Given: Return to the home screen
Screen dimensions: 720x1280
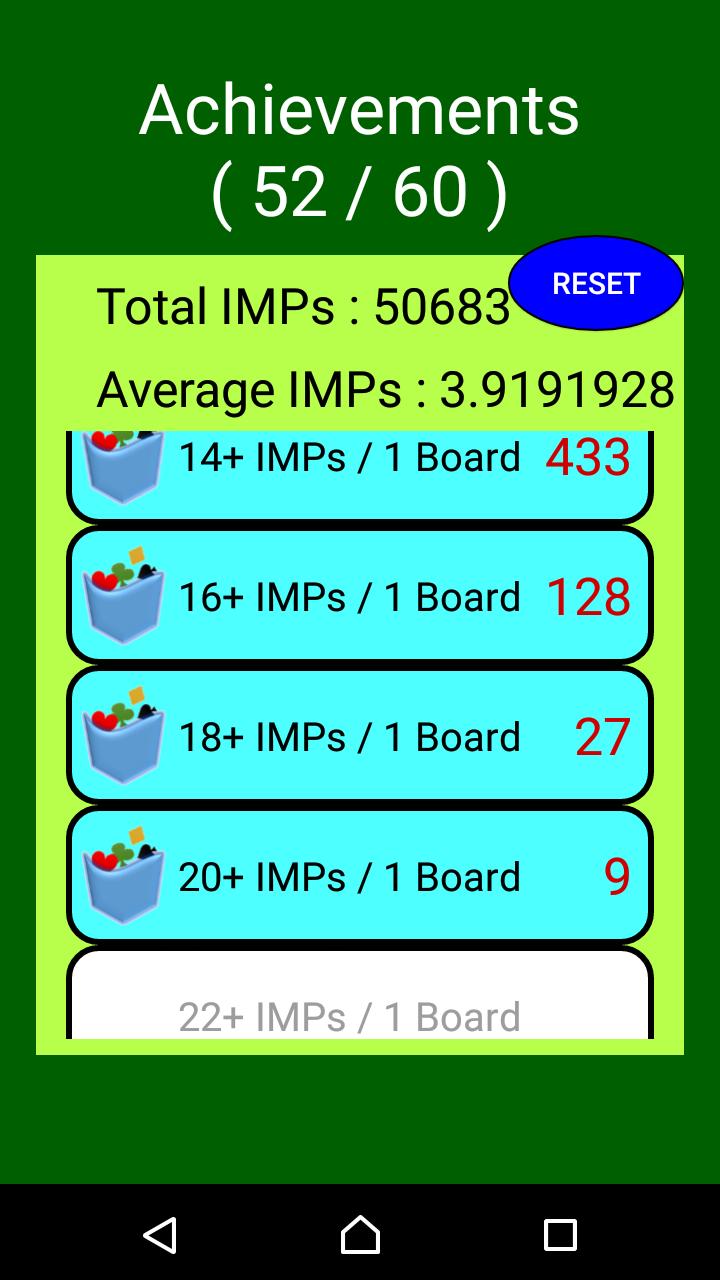Looking at the screenshot, I should point(360,1235).
